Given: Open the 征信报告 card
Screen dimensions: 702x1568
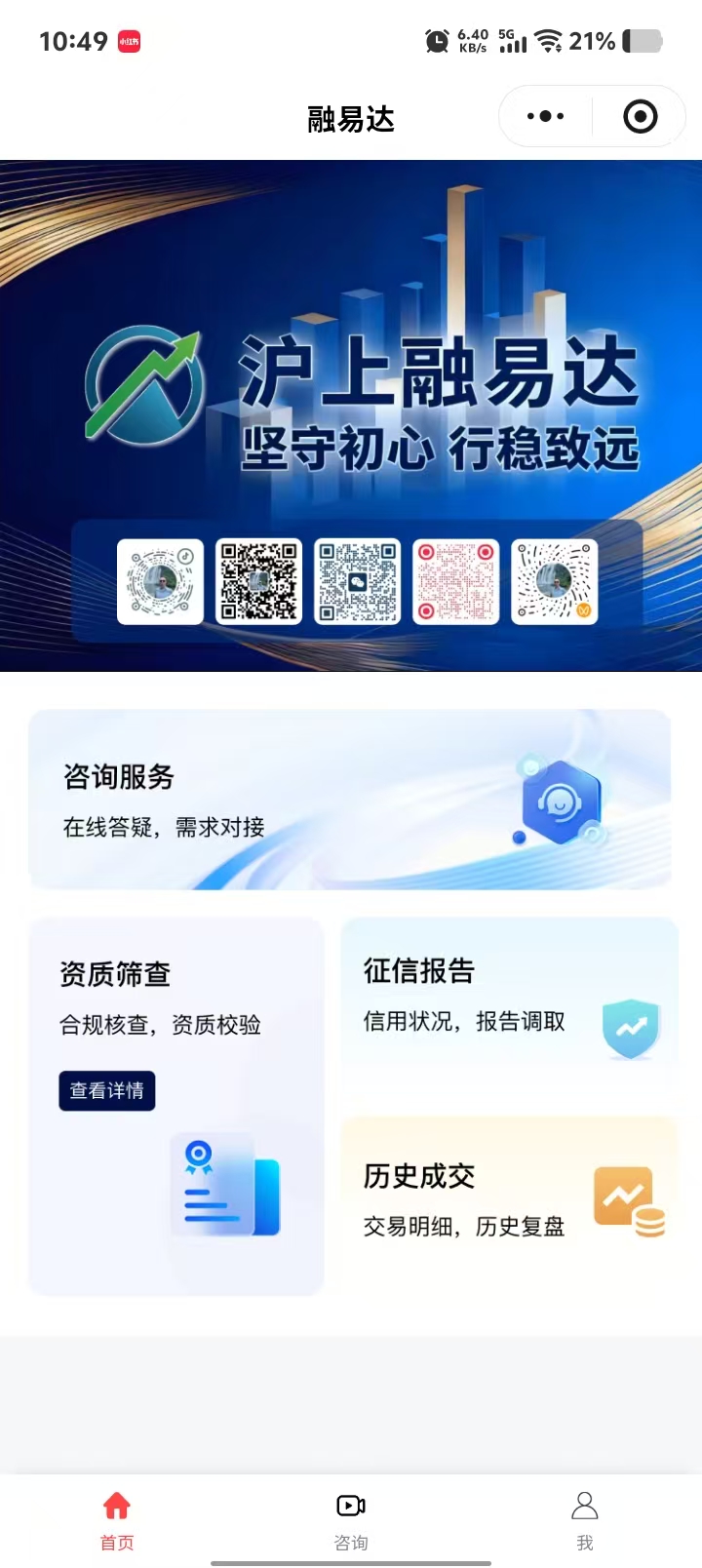Looking at the screenshot, I should pos(509,995).
